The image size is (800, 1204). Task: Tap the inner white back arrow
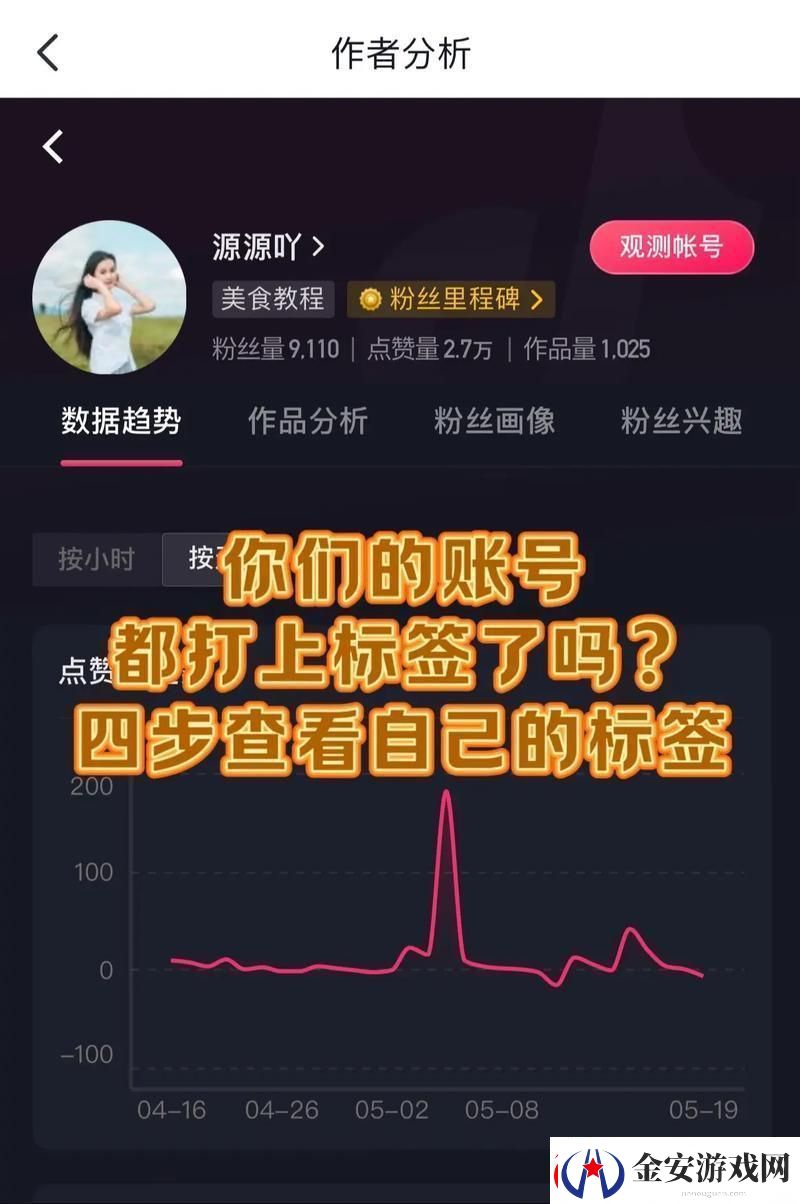[53, 147]
